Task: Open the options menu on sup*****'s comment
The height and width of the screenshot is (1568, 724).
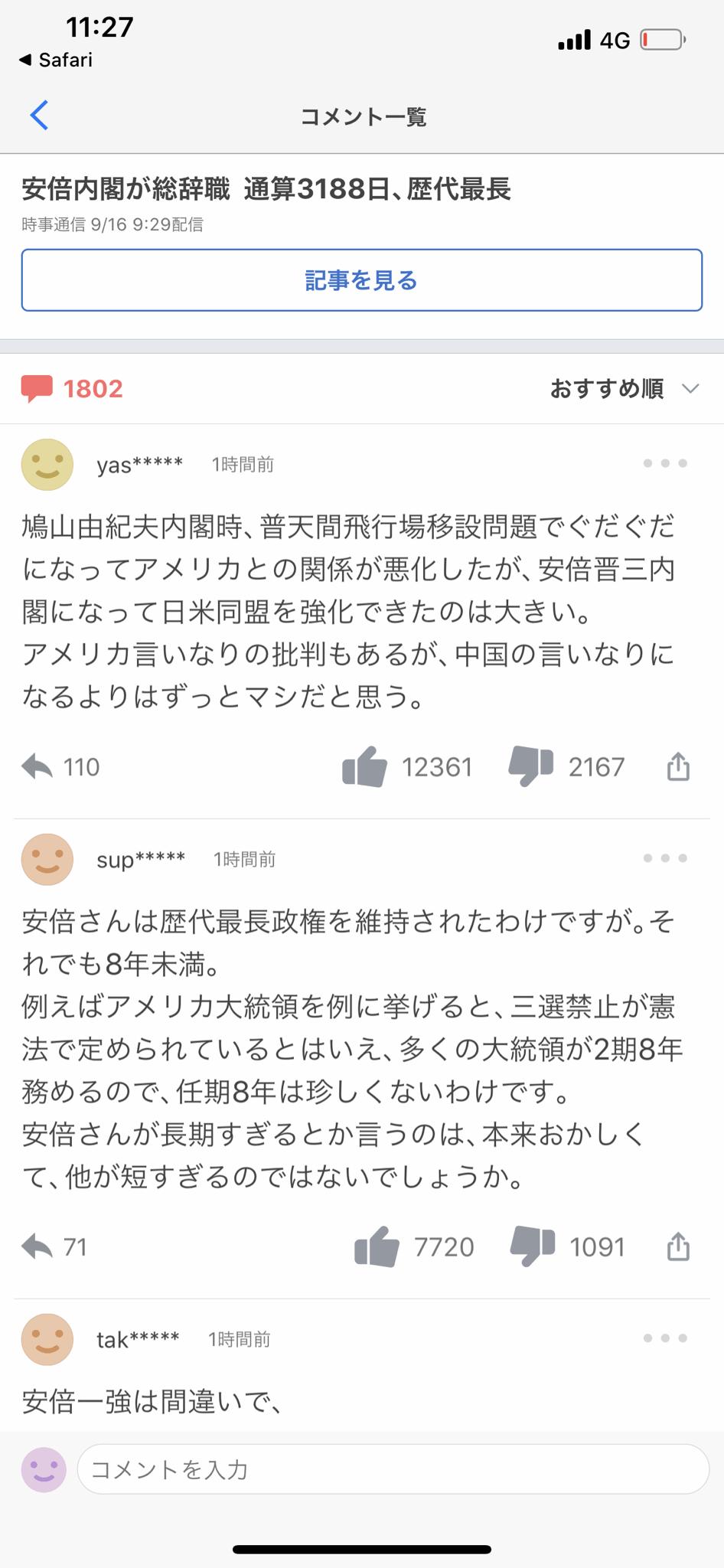Action: pos(664,858)
